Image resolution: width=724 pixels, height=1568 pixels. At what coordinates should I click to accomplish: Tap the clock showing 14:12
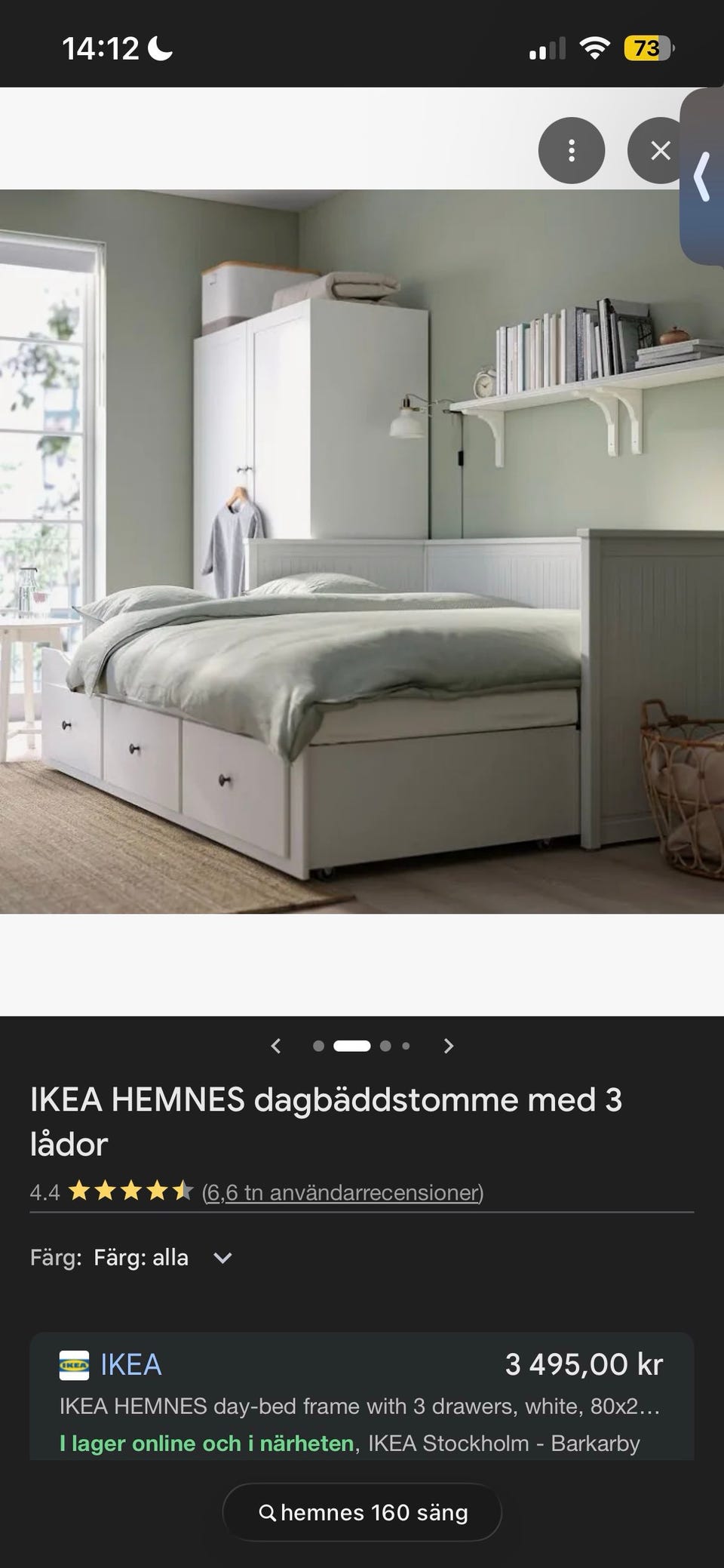point(102,48)
